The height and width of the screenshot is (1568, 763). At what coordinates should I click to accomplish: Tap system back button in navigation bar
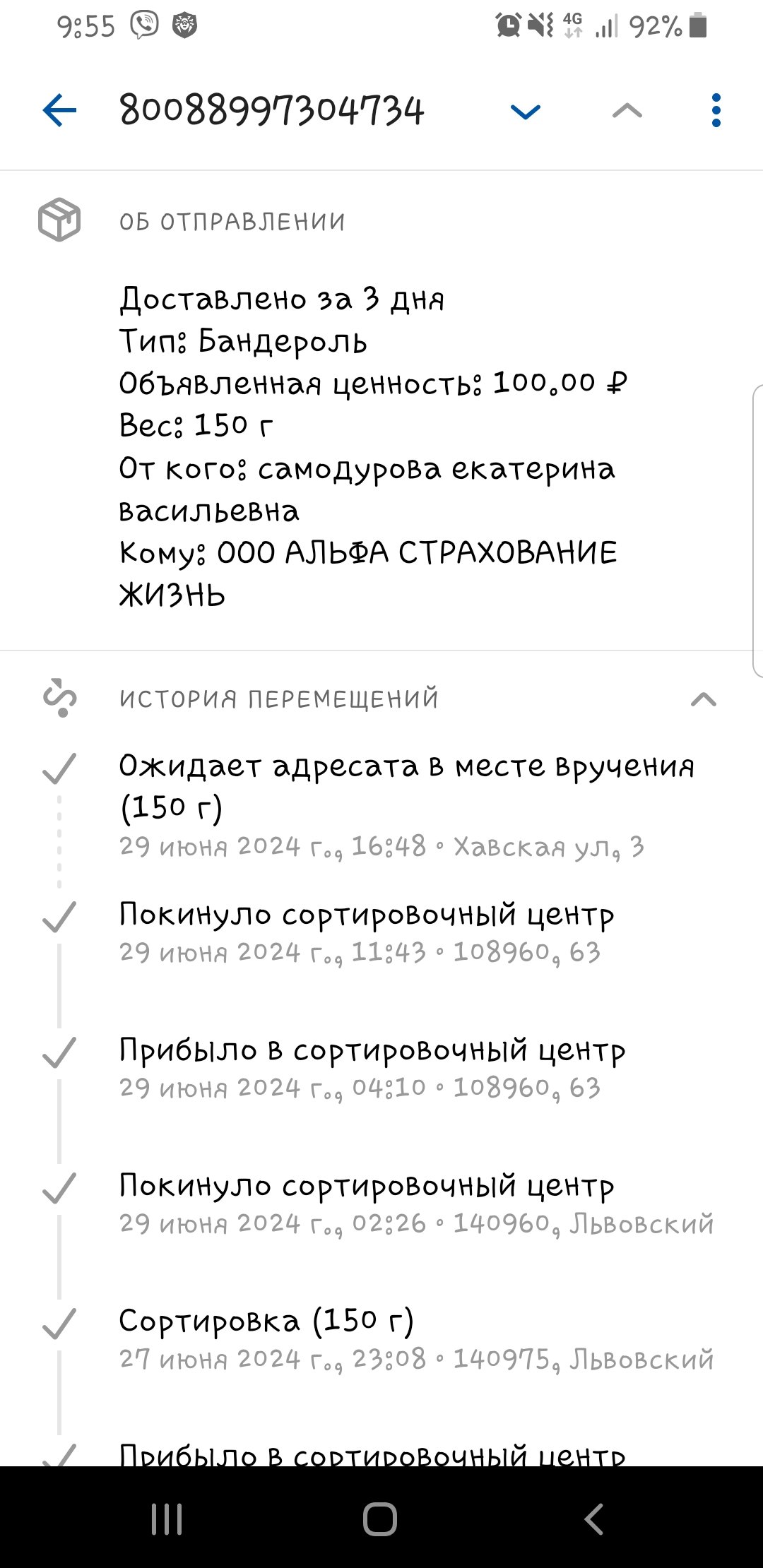[x=594, y=1519]
